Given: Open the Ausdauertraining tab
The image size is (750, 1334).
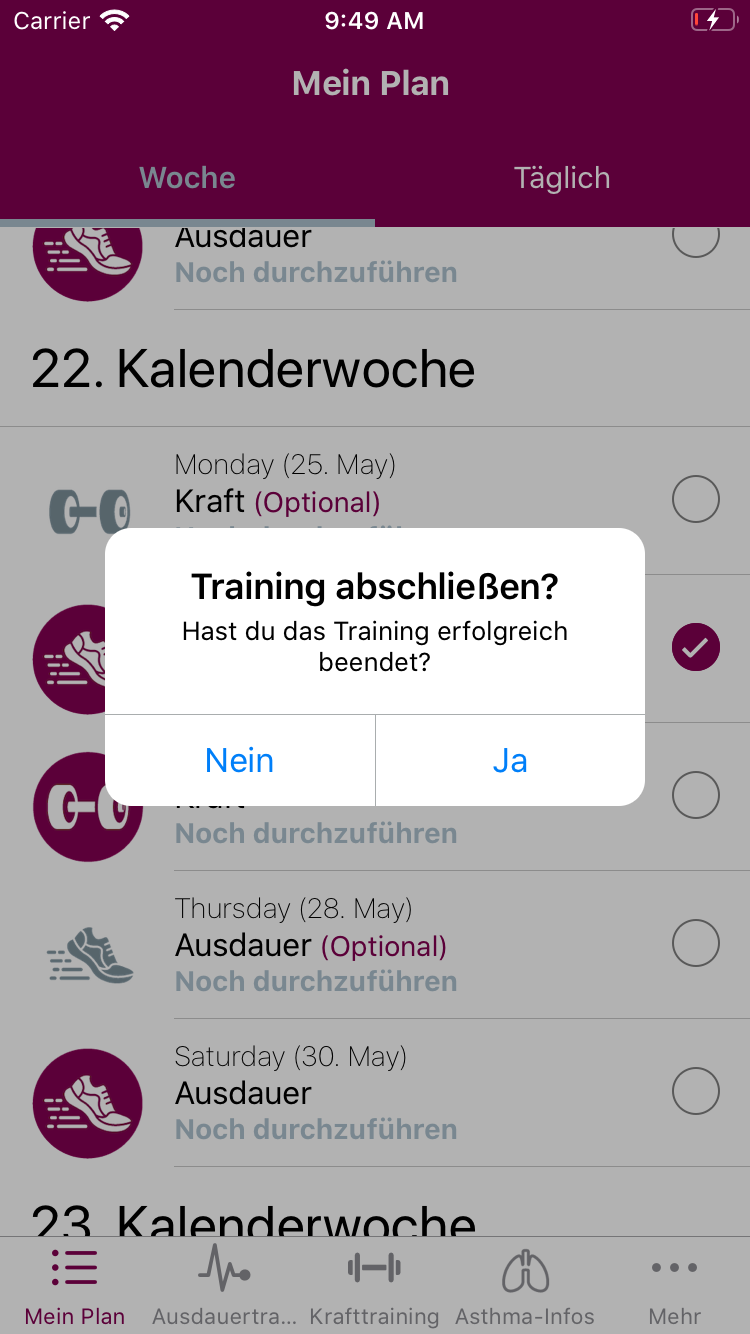Looking at the screenshot, I should pyautogui.click(x=225, y=1286).
